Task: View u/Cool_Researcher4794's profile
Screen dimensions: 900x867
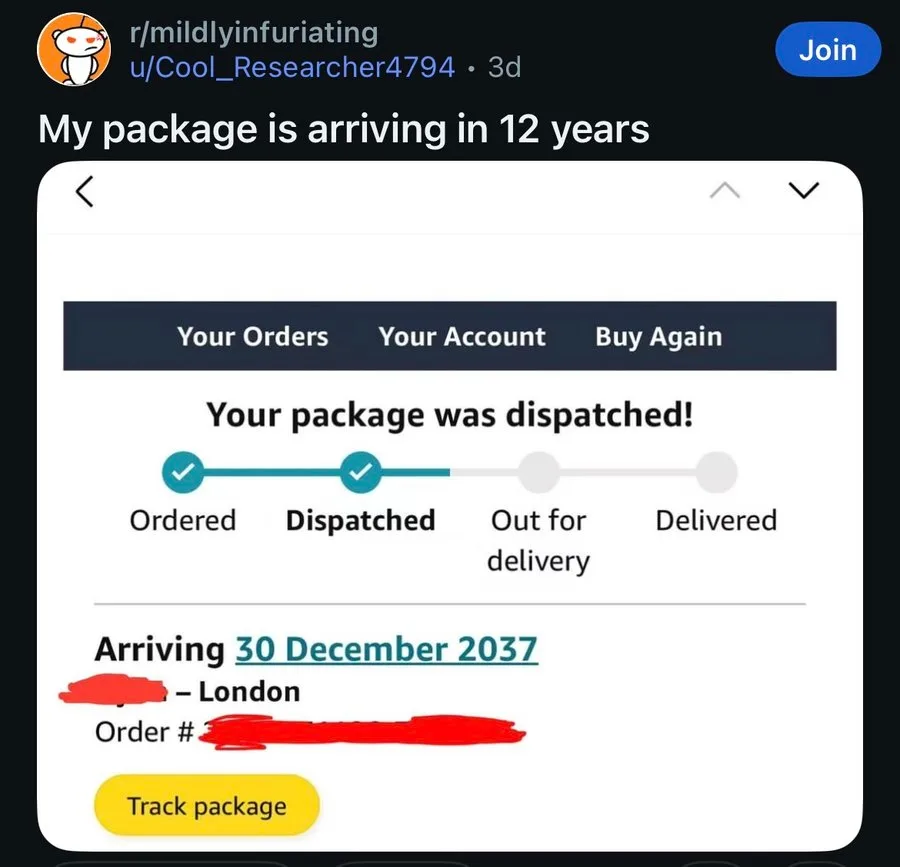Action: tap(293, 67)
